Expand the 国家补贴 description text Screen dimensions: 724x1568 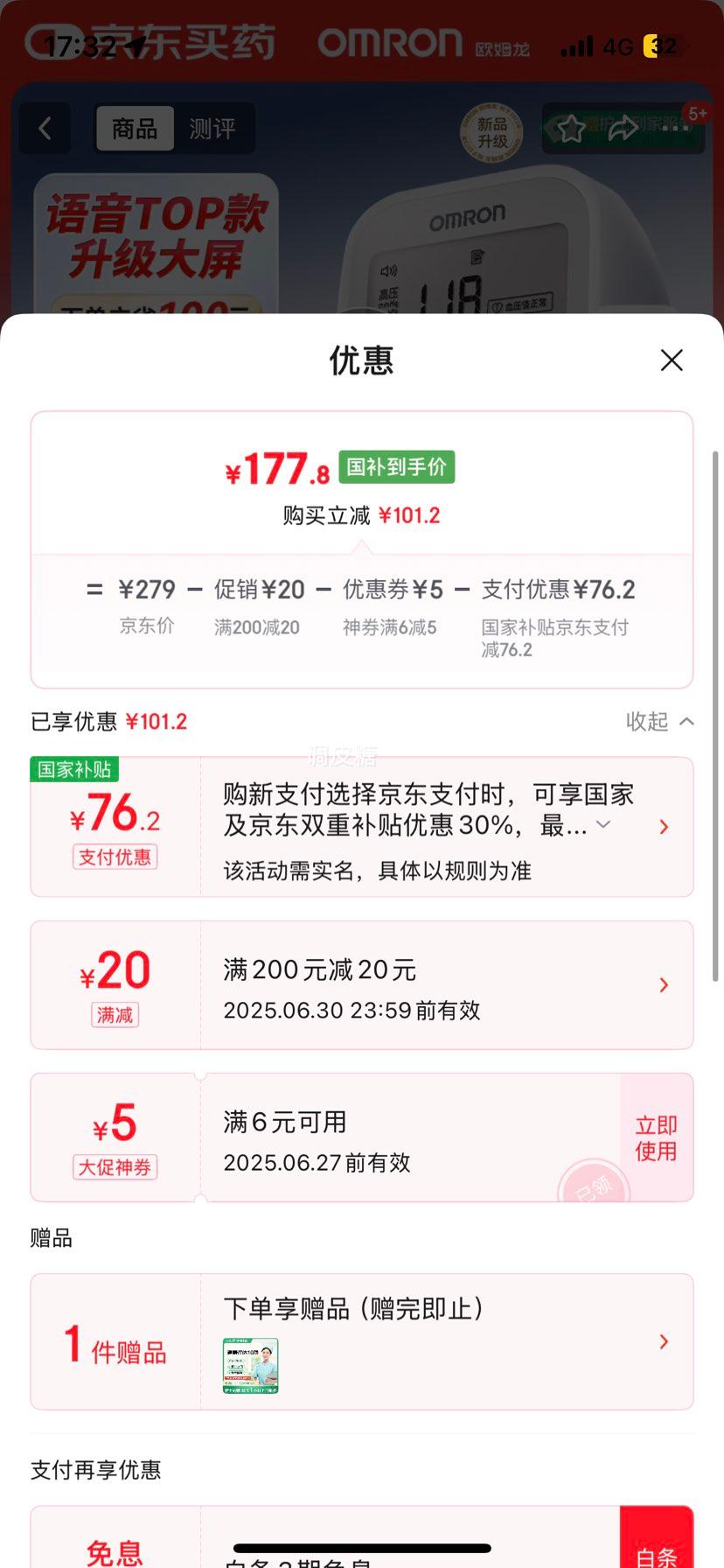603,824
